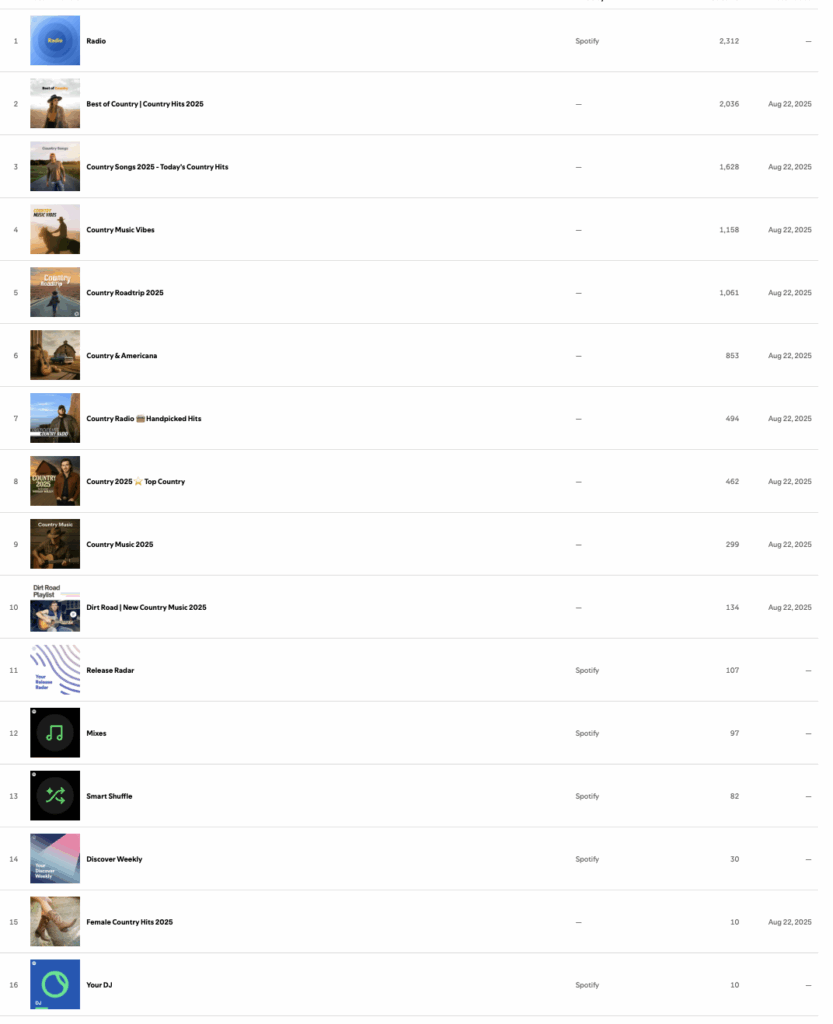The width and height of the screenshot is (833, 1024).
Task: Open the Country Roadtrip 2025 playlist
Action: click(x=125, y=293)
